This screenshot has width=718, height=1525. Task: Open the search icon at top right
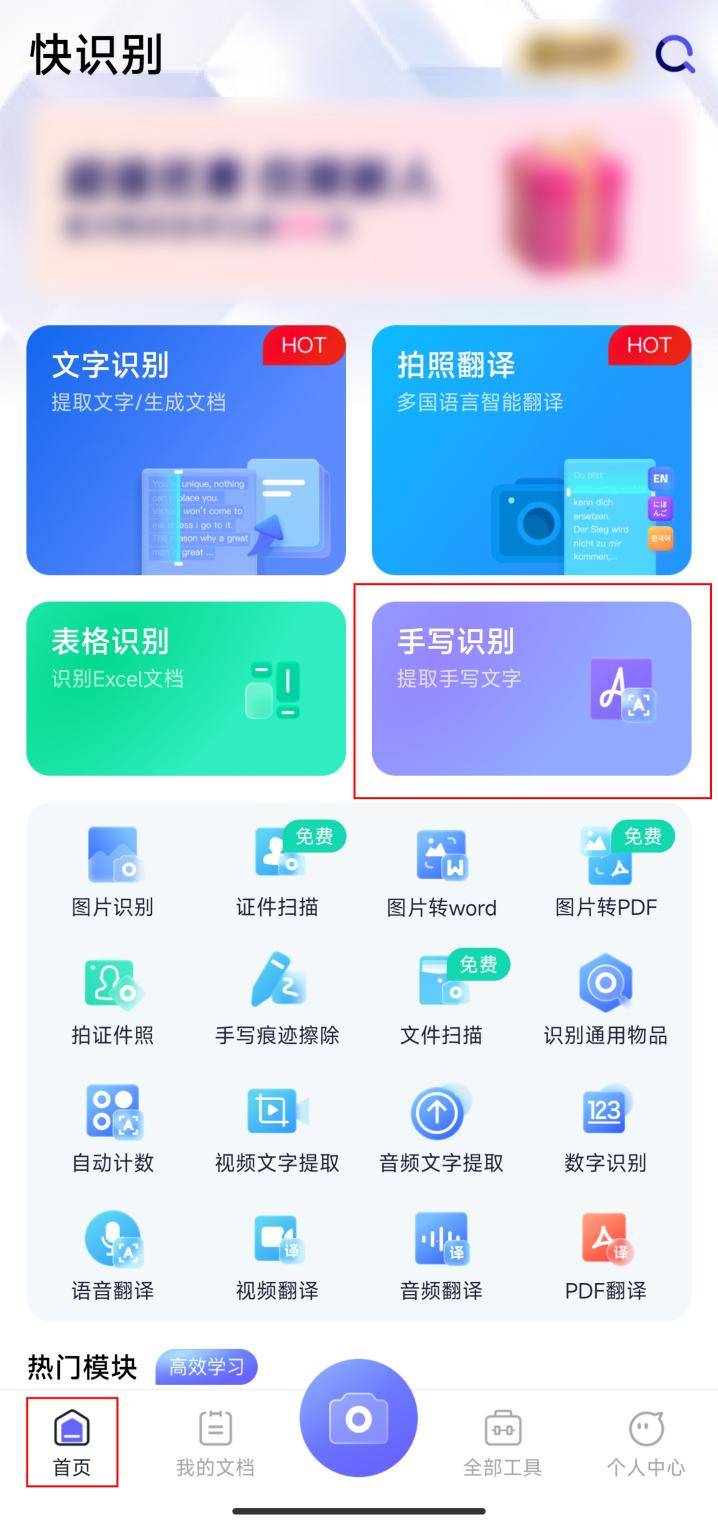pos(675,55)
